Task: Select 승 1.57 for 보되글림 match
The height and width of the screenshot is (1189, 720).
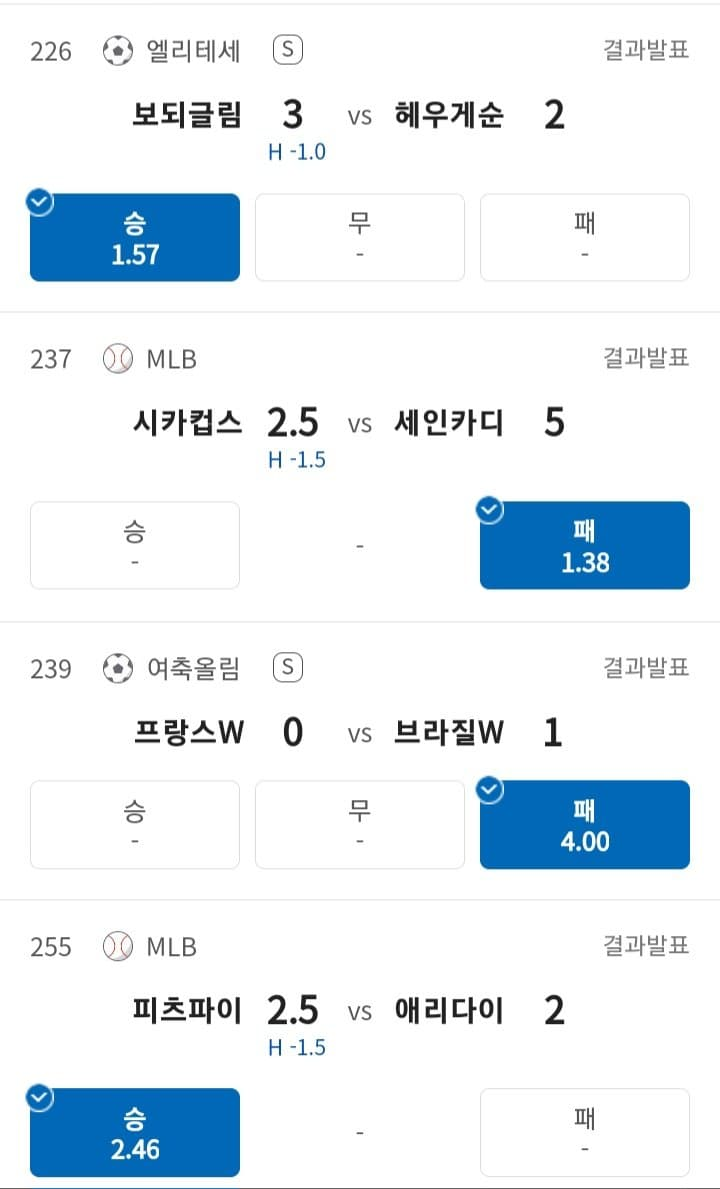Action: pos(135,237)
